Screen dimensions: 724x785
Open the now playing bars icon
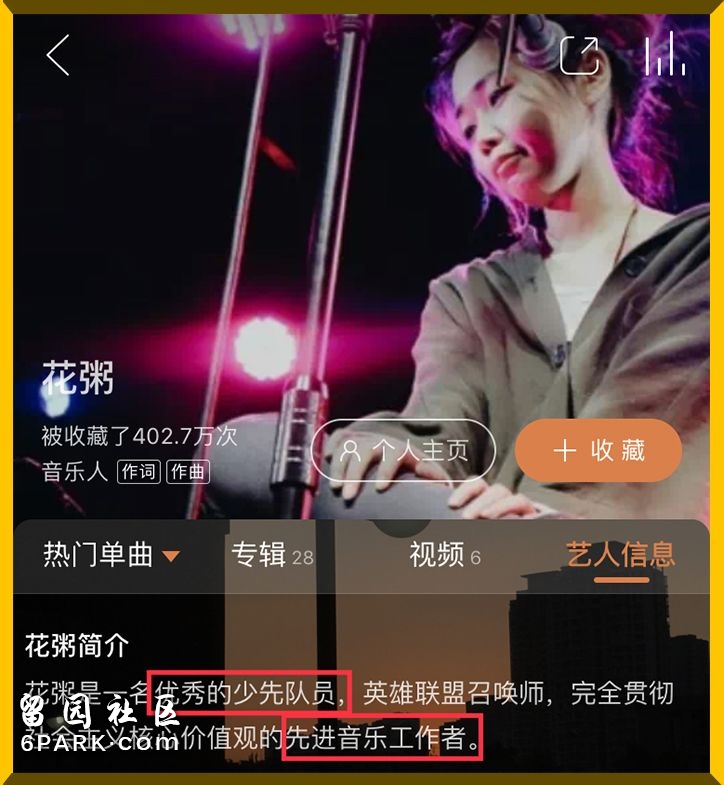click(665, 55)
